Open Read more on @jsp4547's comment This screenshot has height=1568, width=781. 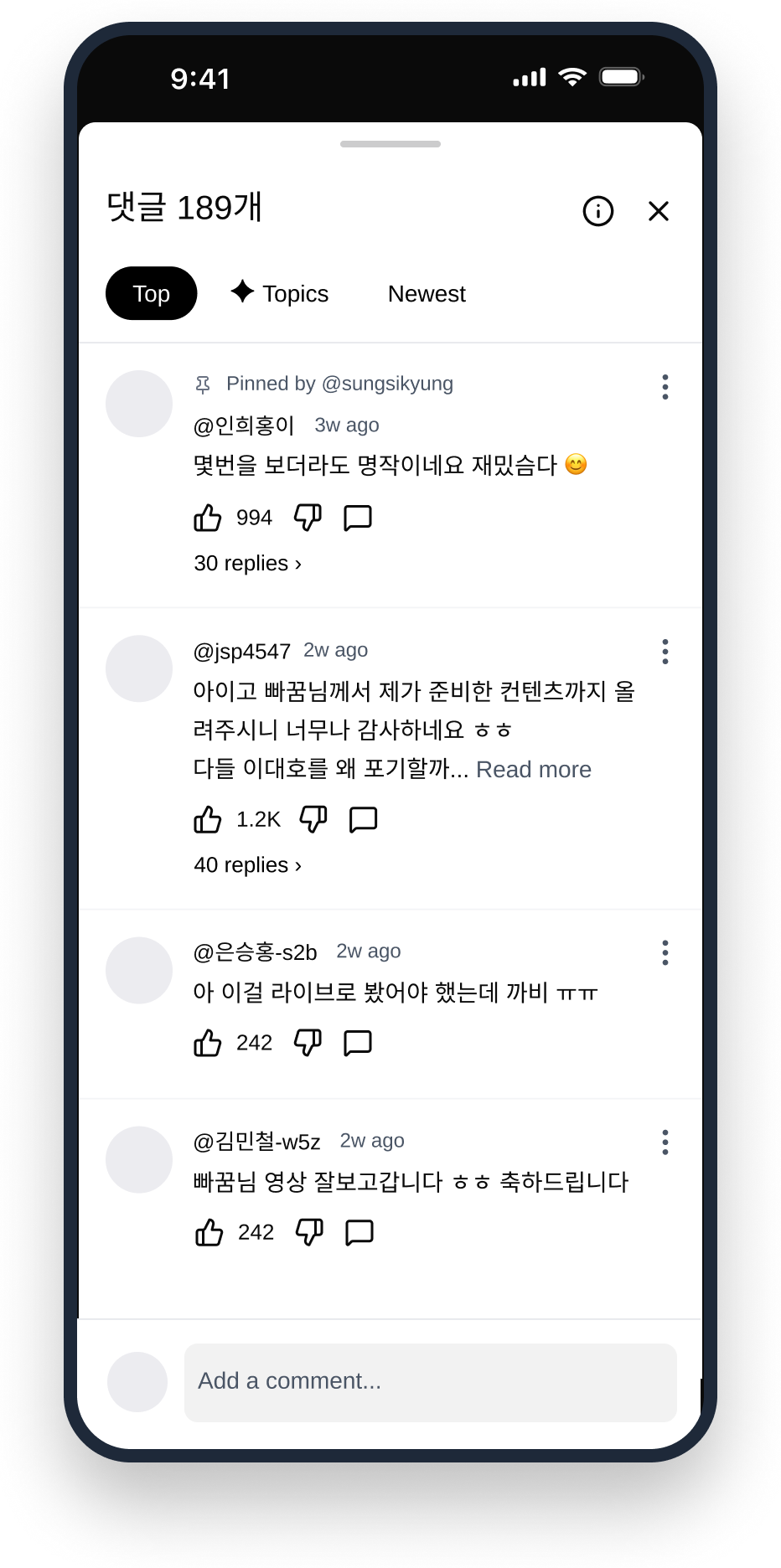(x=534, y=769)
